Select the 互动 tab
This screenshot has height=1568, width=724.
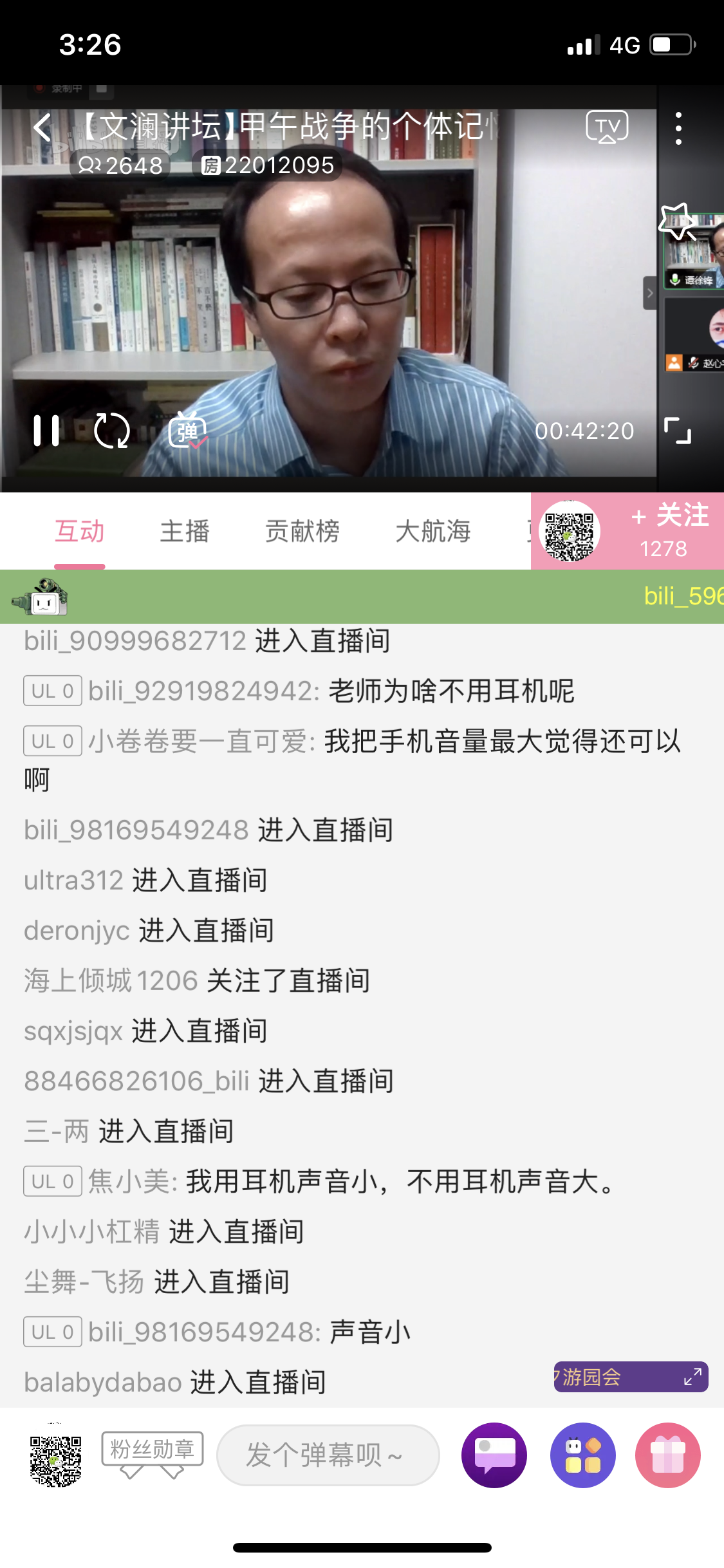pyautogui.click(x=79, y=532)
